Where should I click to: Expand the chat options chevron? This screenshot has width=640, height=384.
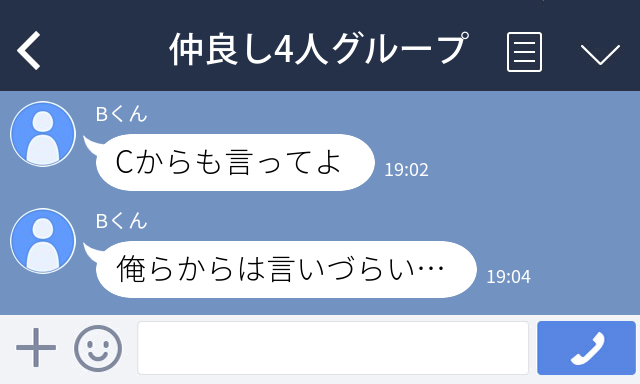click(x=600, y=55)
